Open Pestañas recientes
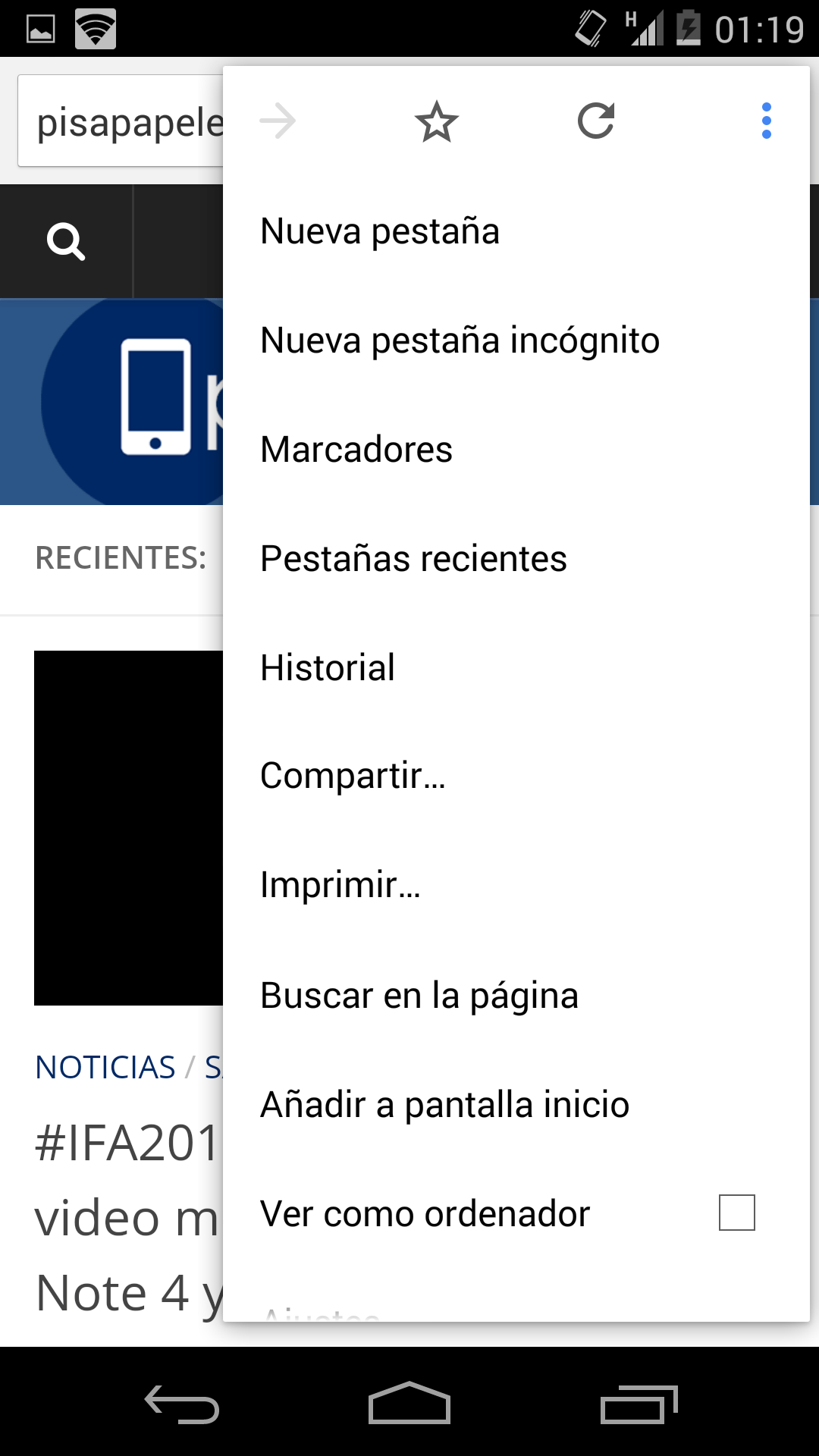 (413, 559)
